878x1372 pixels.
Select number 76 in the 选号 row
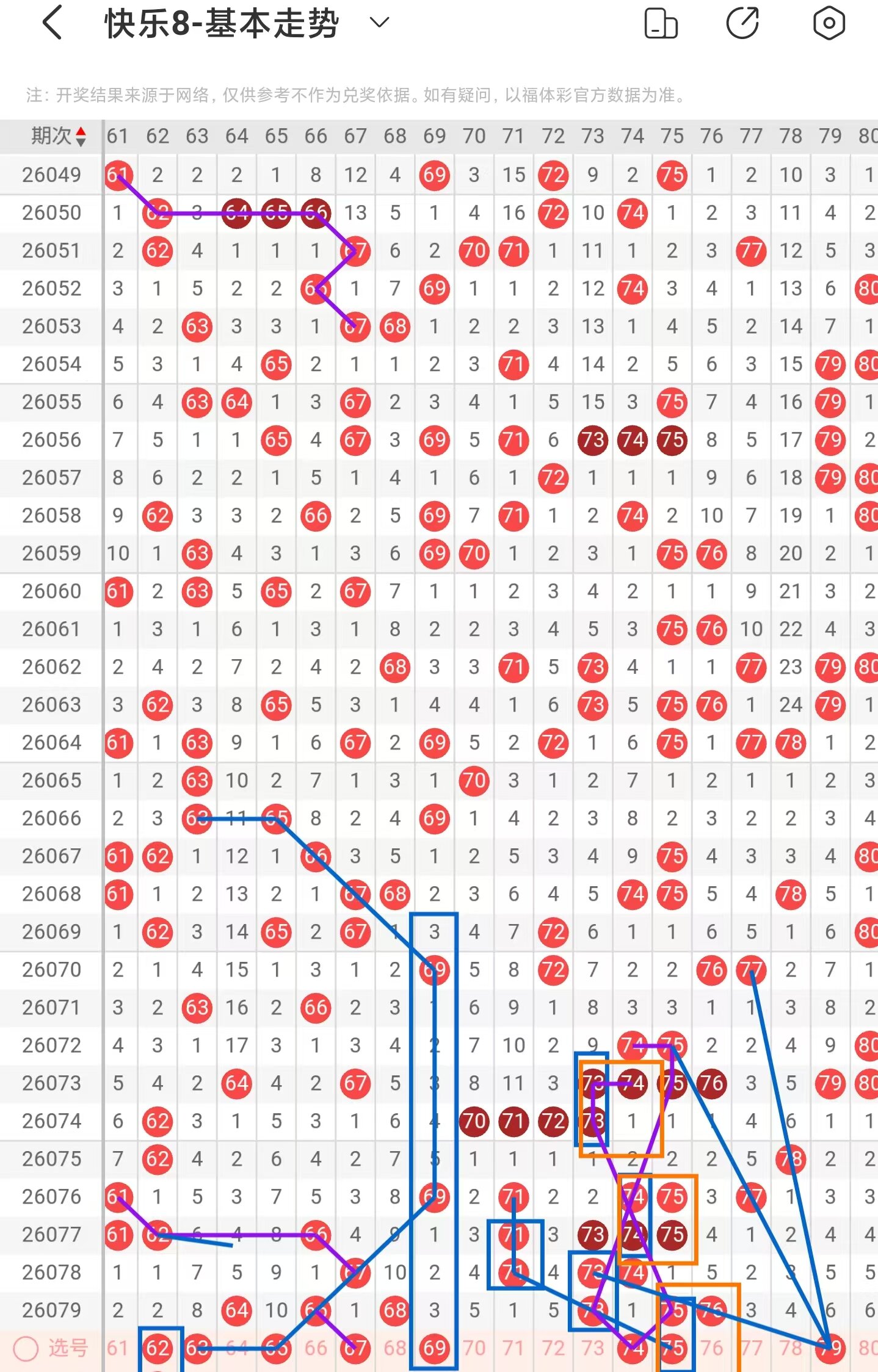click(712, 1348)
